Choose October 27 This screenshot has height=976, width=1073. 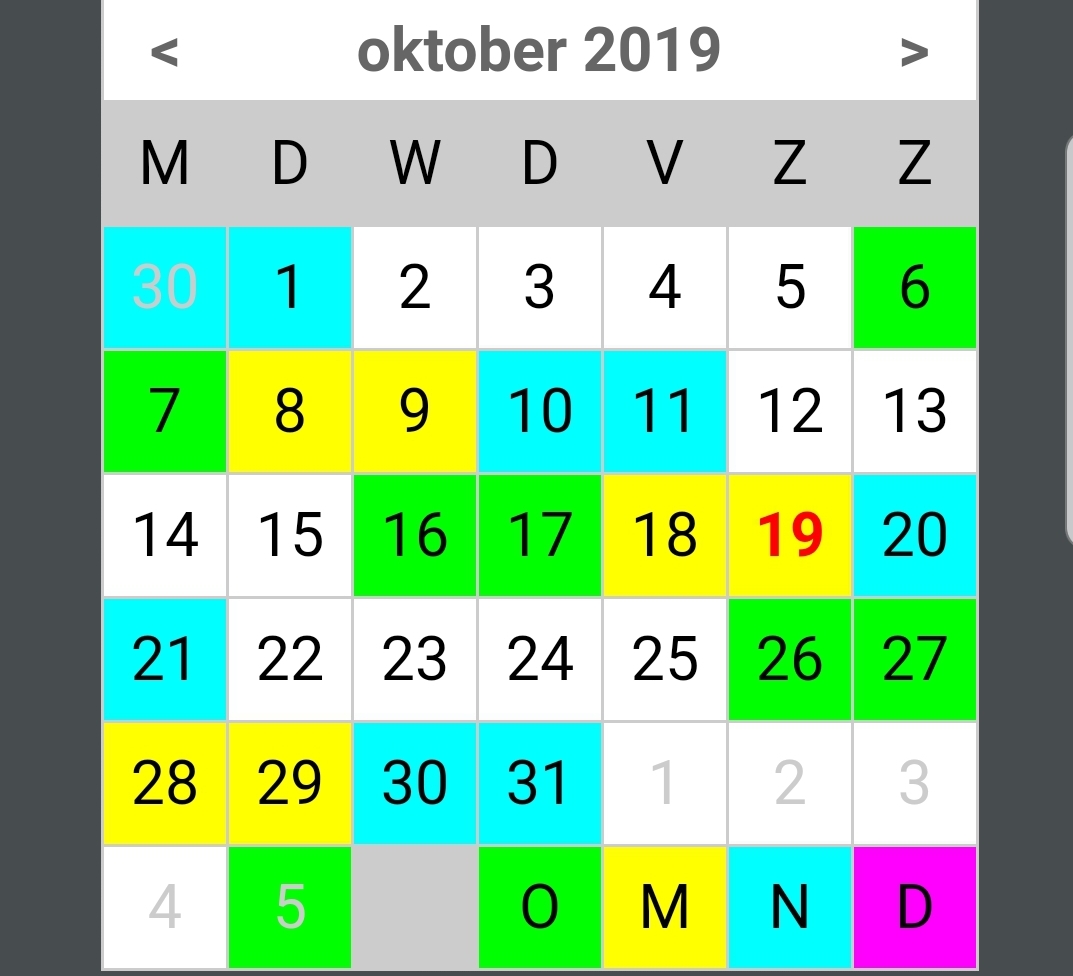pos(914,659)
